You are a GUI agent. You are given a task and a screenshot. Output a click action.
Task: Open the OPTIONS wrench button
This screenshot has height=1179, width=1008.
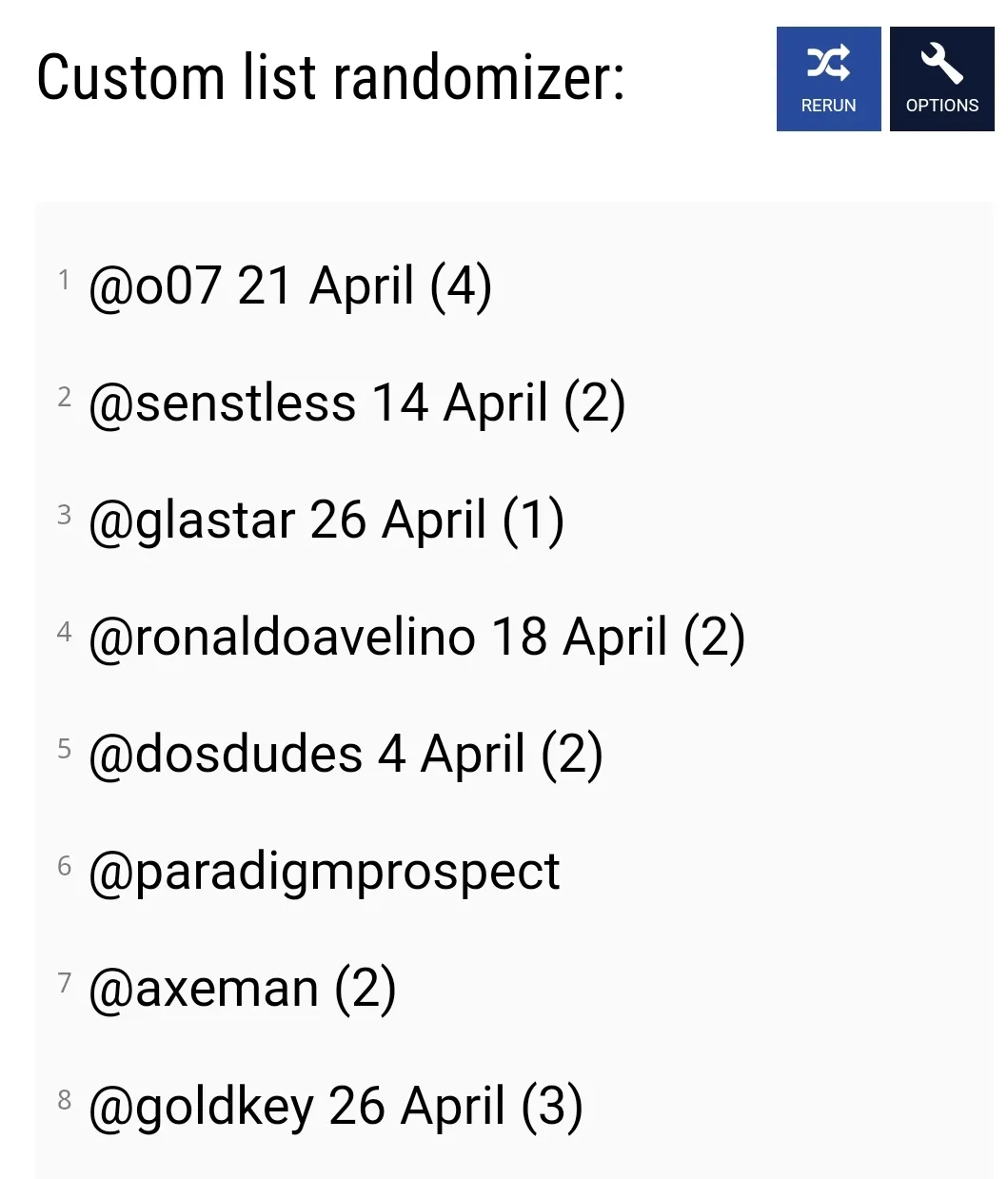coord(941,79)
